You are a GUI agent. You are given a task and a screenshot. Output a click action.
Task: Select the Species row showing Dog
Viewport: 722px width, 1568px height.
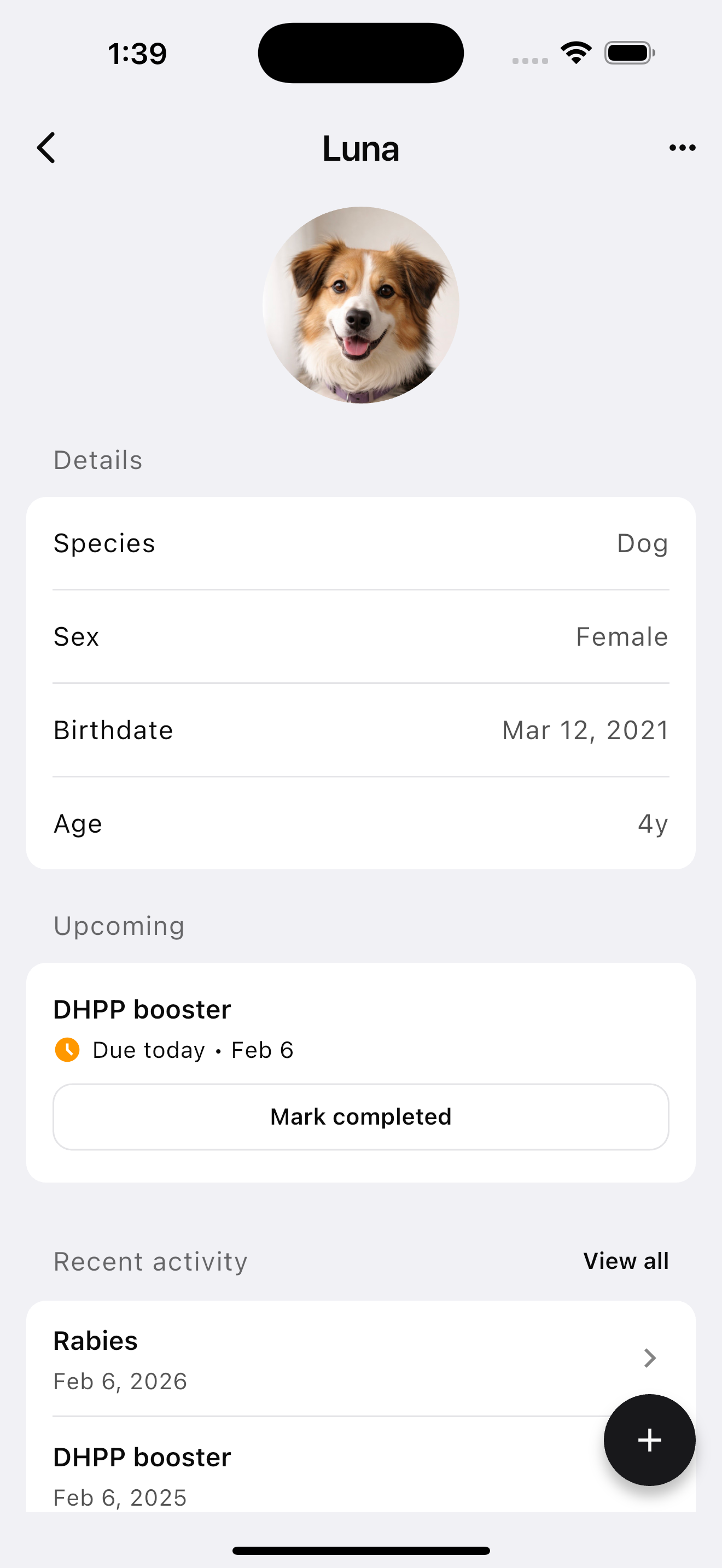360,543
